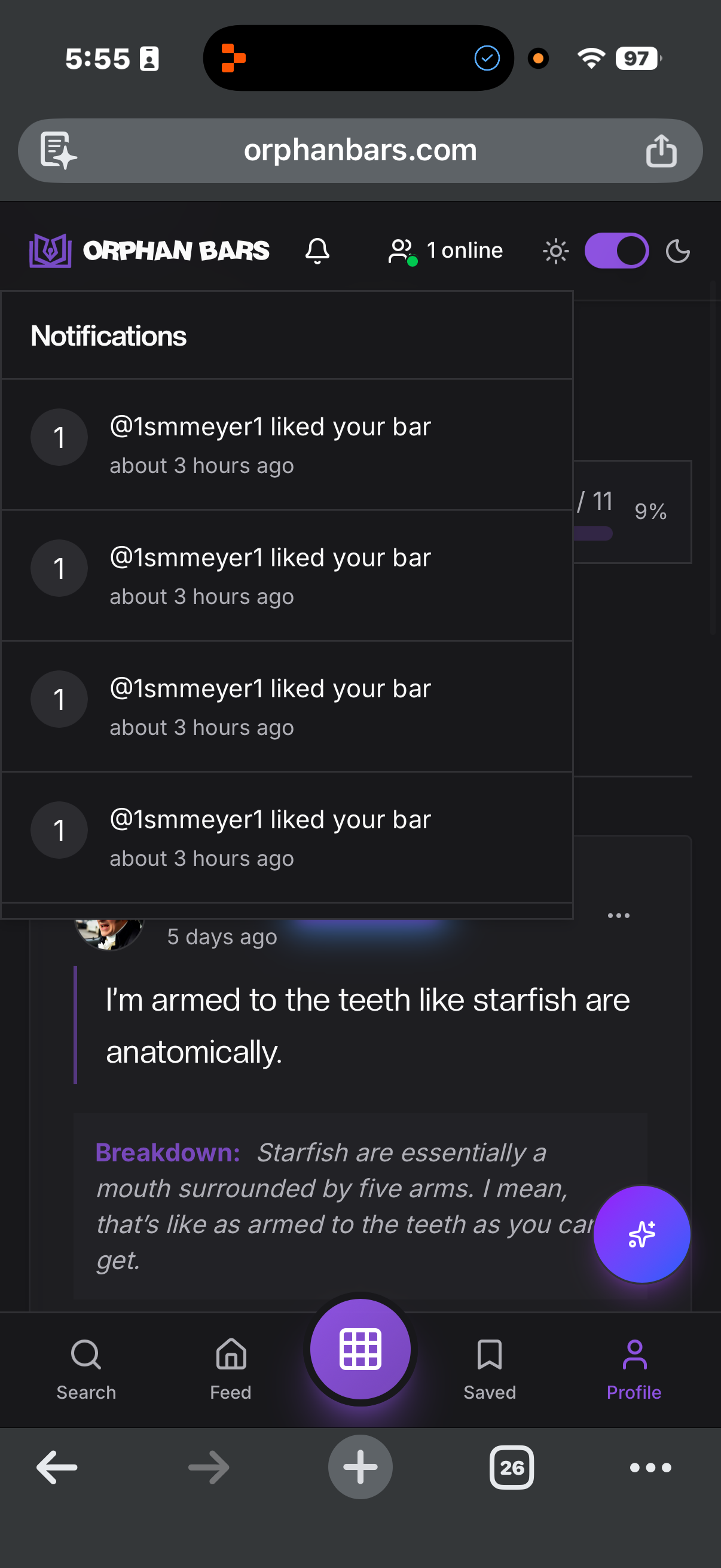721x1568 pixels.
Task: Open the Profile tab
Action: click(634, 1369)
